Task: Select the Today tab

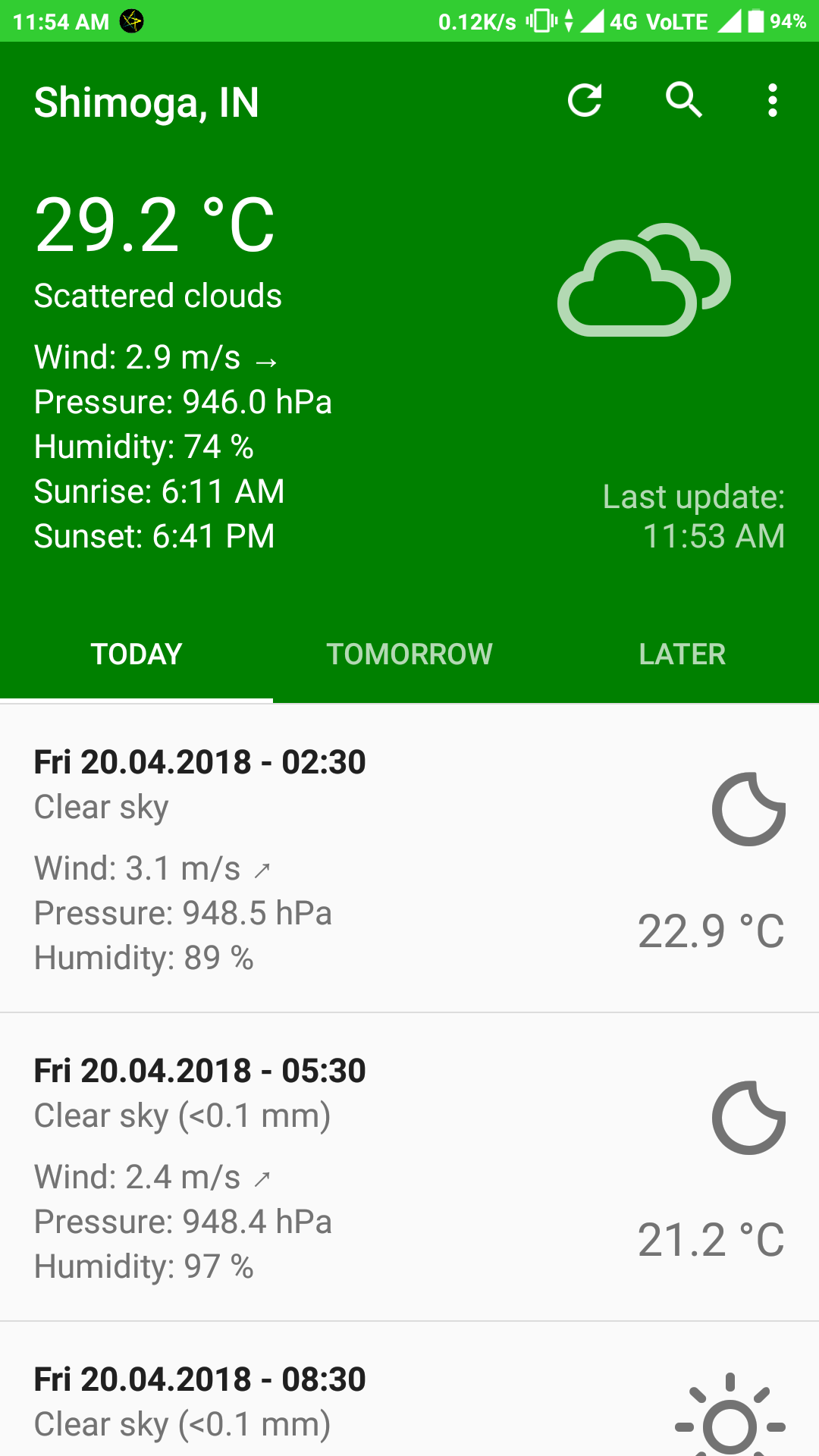Action: coord(136,654)
